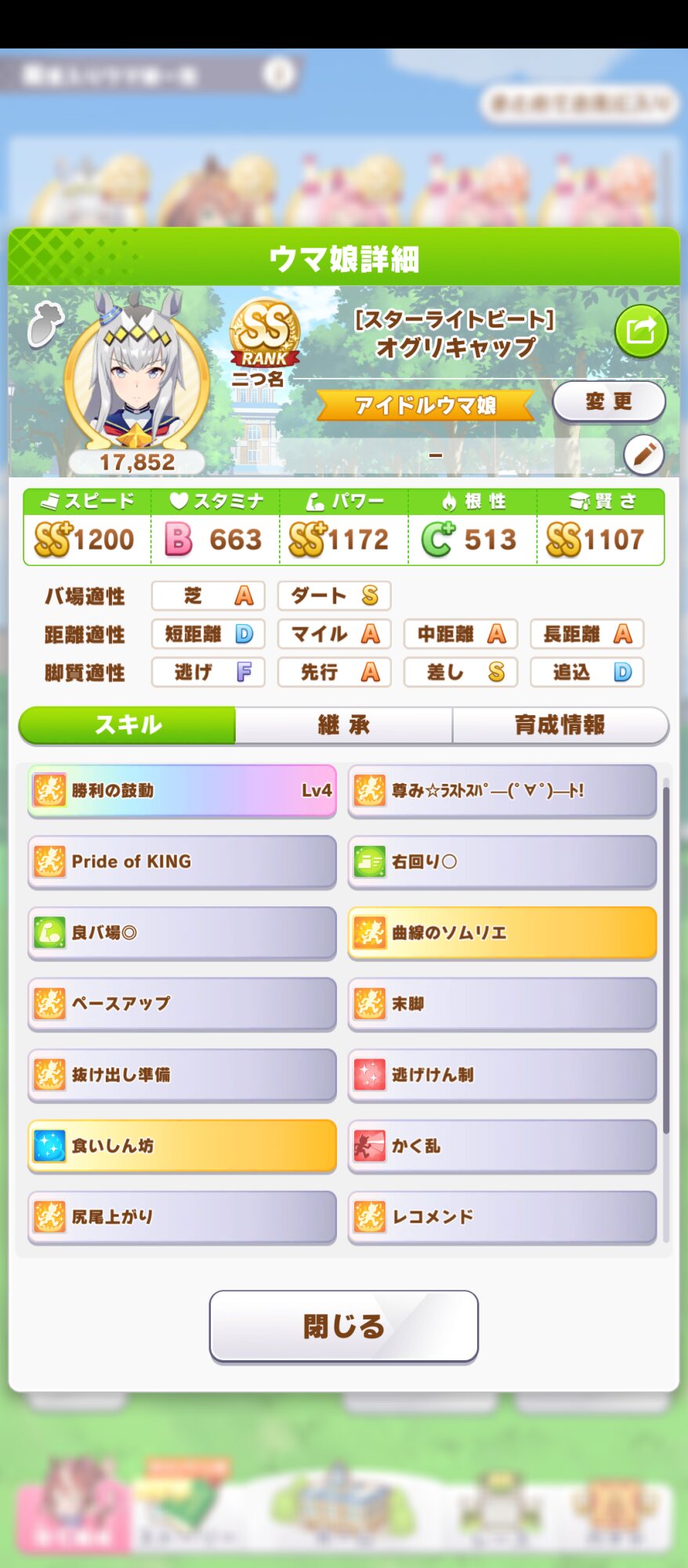Viewport: 688px width, 1568px height.
Task: Tap the green share icon
Action: 641,331
